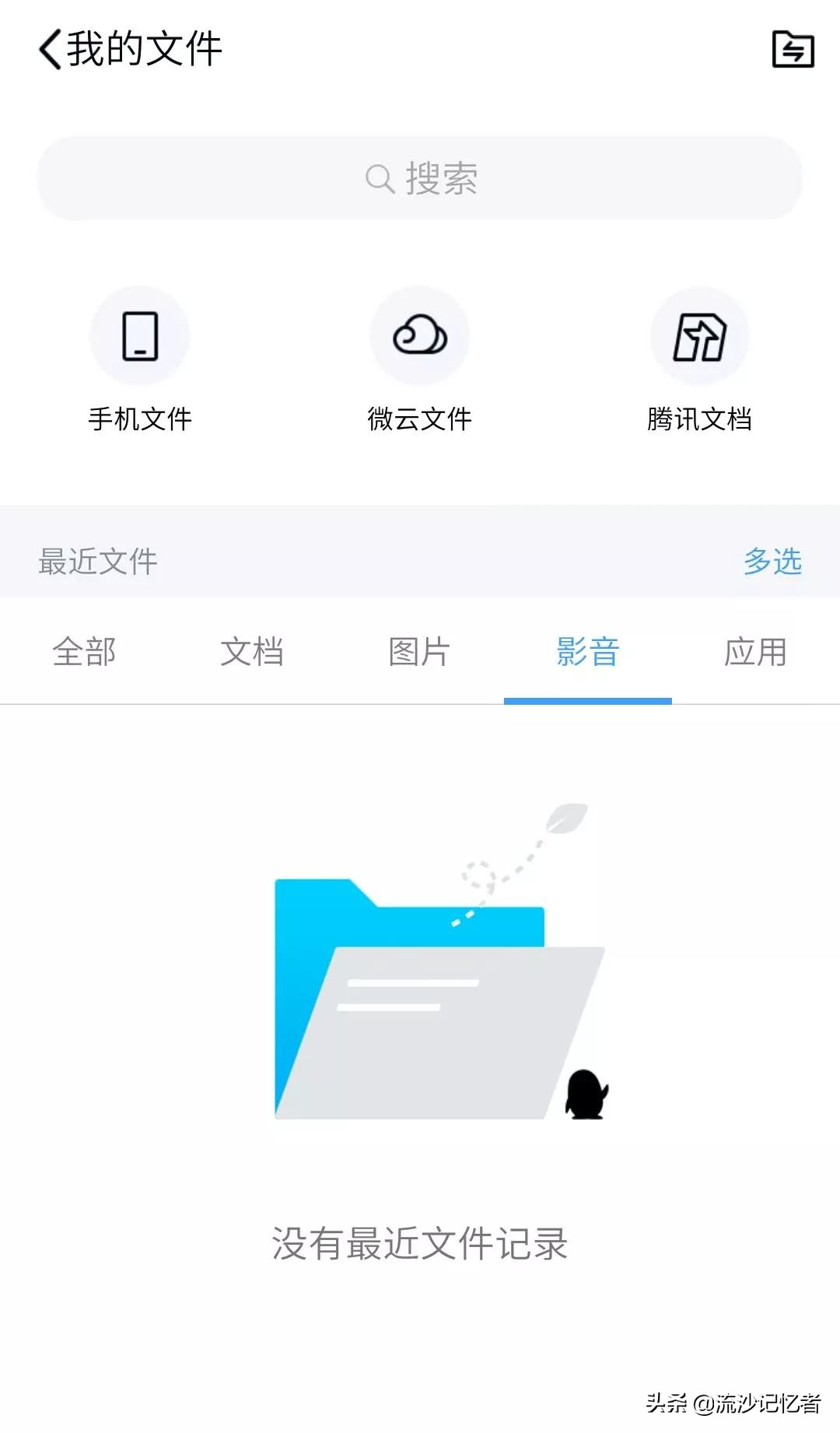Switch to 全部 tab
840x1433 pixels.
(x=84, y=653)
